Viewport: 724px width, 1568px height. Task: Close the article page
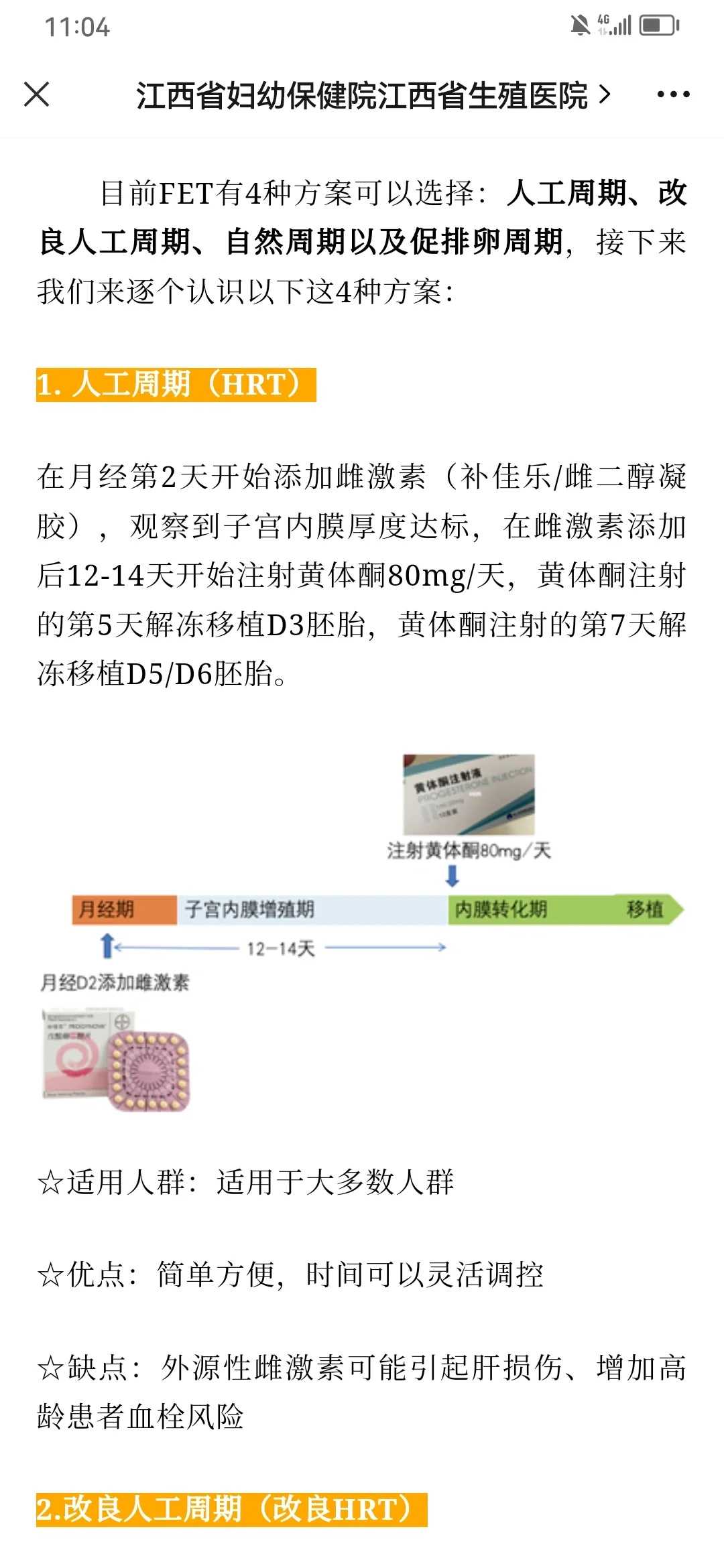(x=36, y=94)
